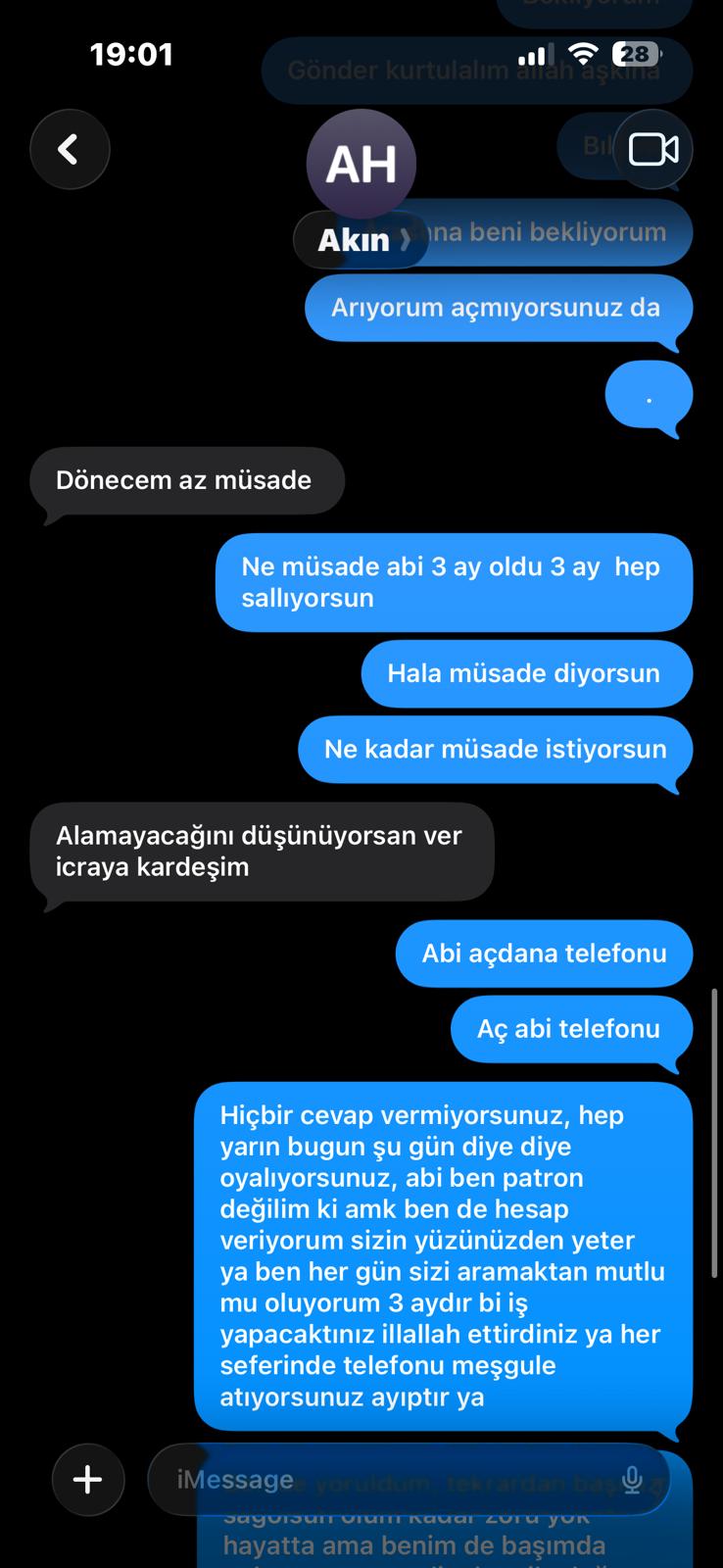Tap the microphone dictation icon
Viewport: 723px width, 1568px height.
click(x=632, y=1480)
